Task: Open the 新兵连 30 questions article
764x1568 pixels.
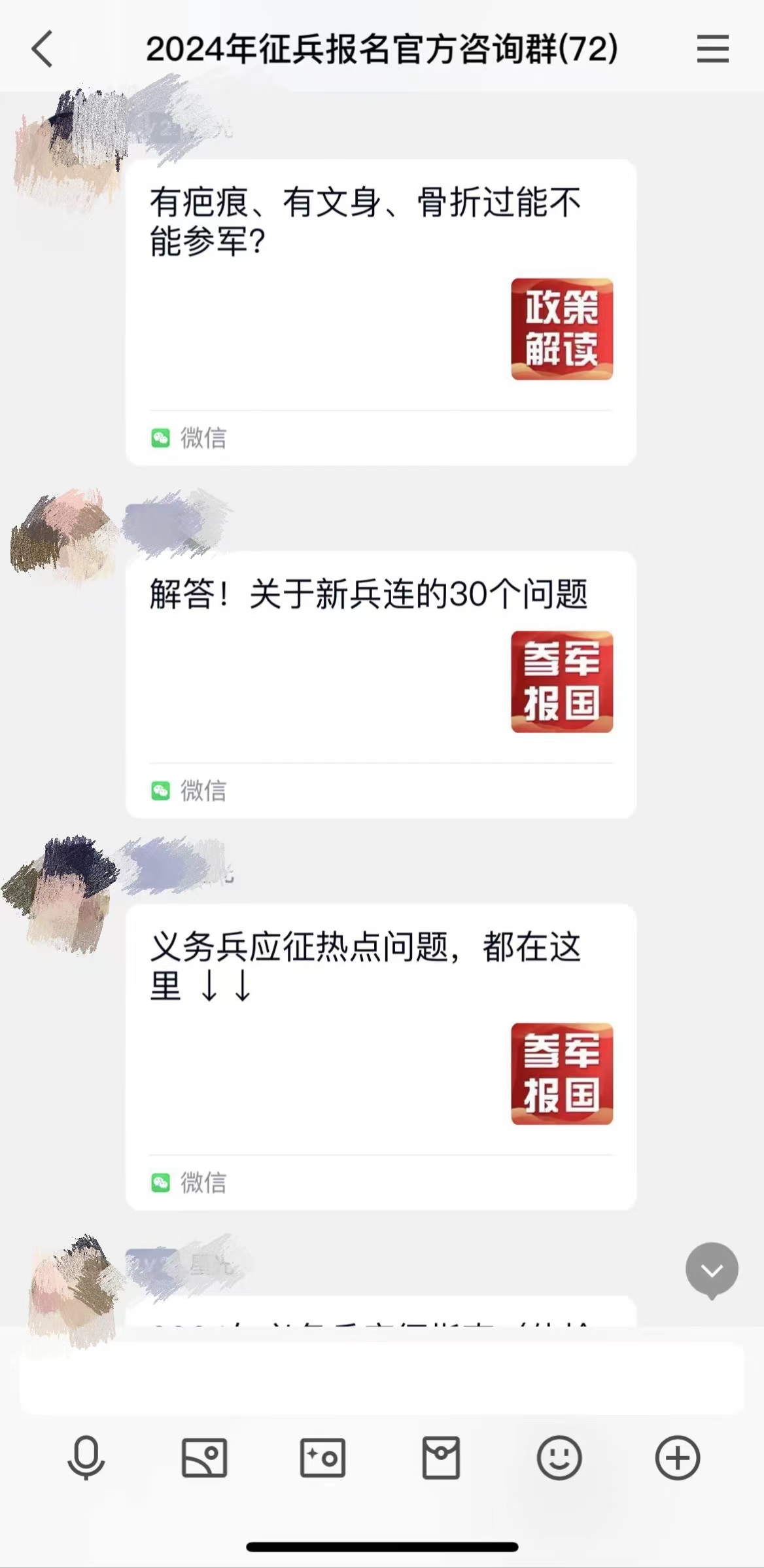Action: click(x=381, y=684)
